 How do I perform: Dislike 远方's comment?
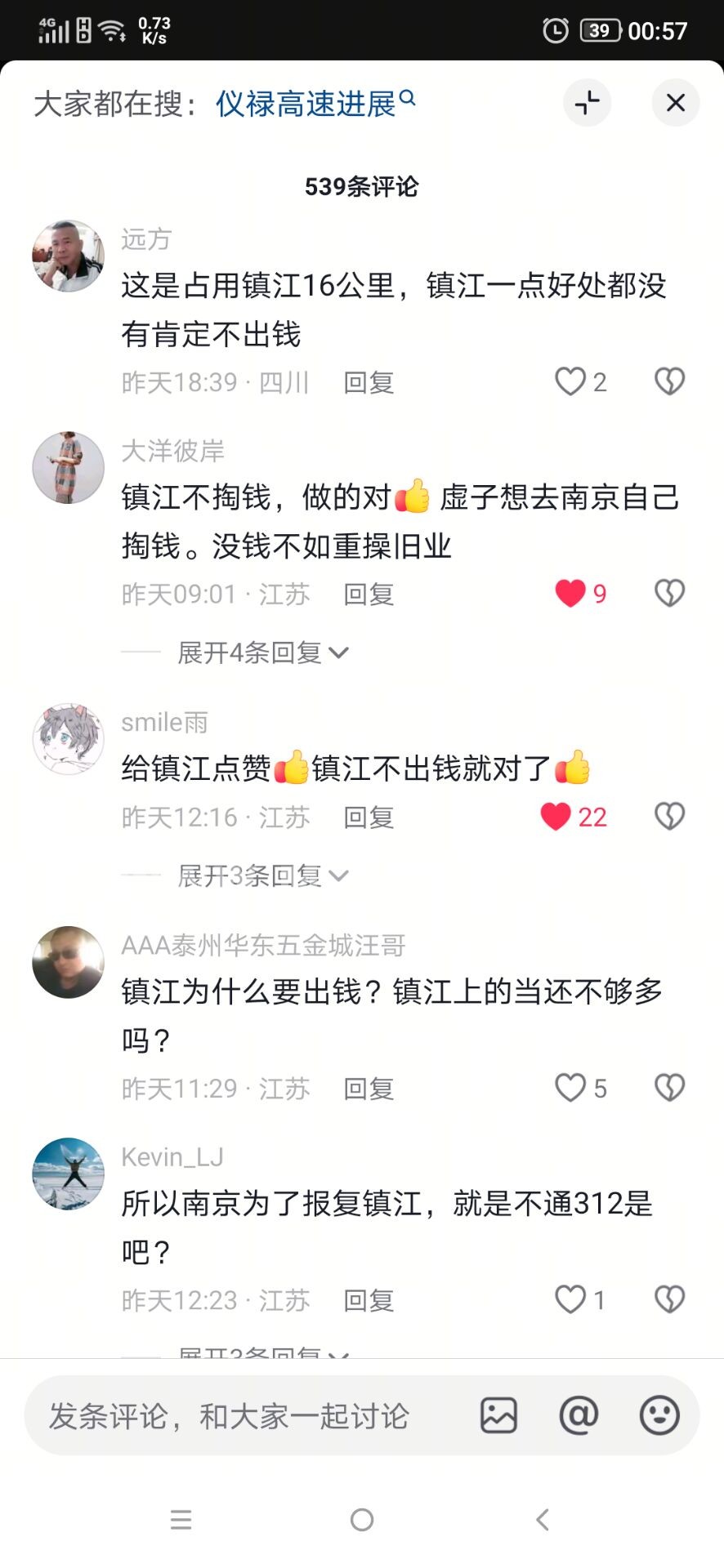tap(669, 381)
